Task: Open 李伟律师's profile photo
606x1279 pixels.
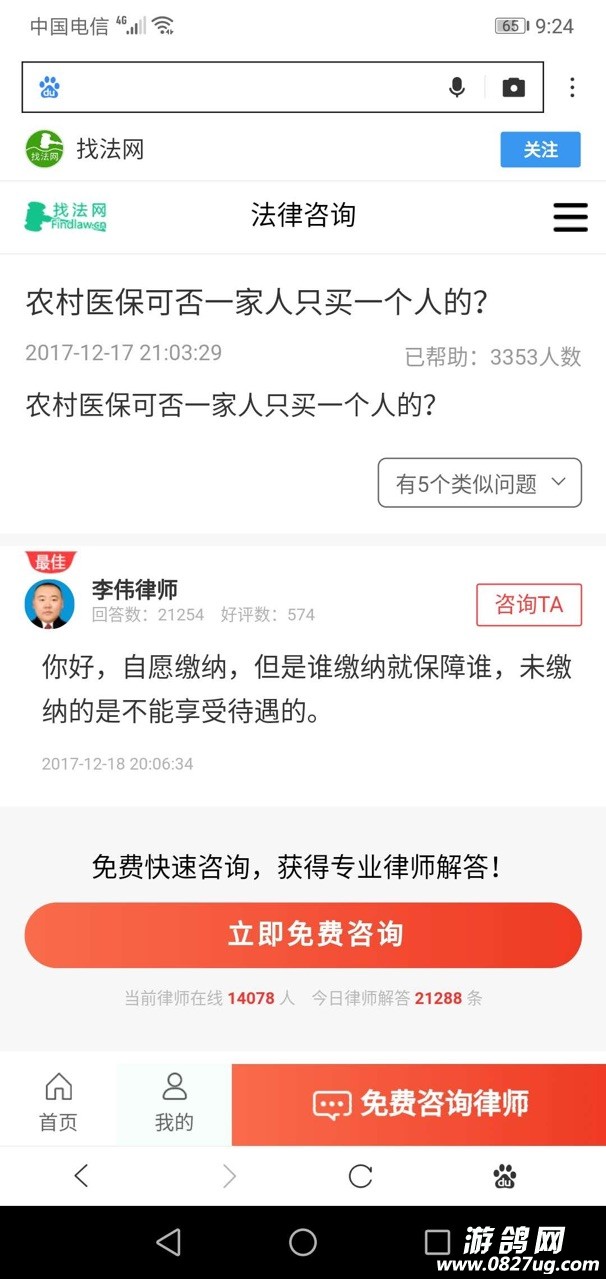Action: click(x=50, y=604)
